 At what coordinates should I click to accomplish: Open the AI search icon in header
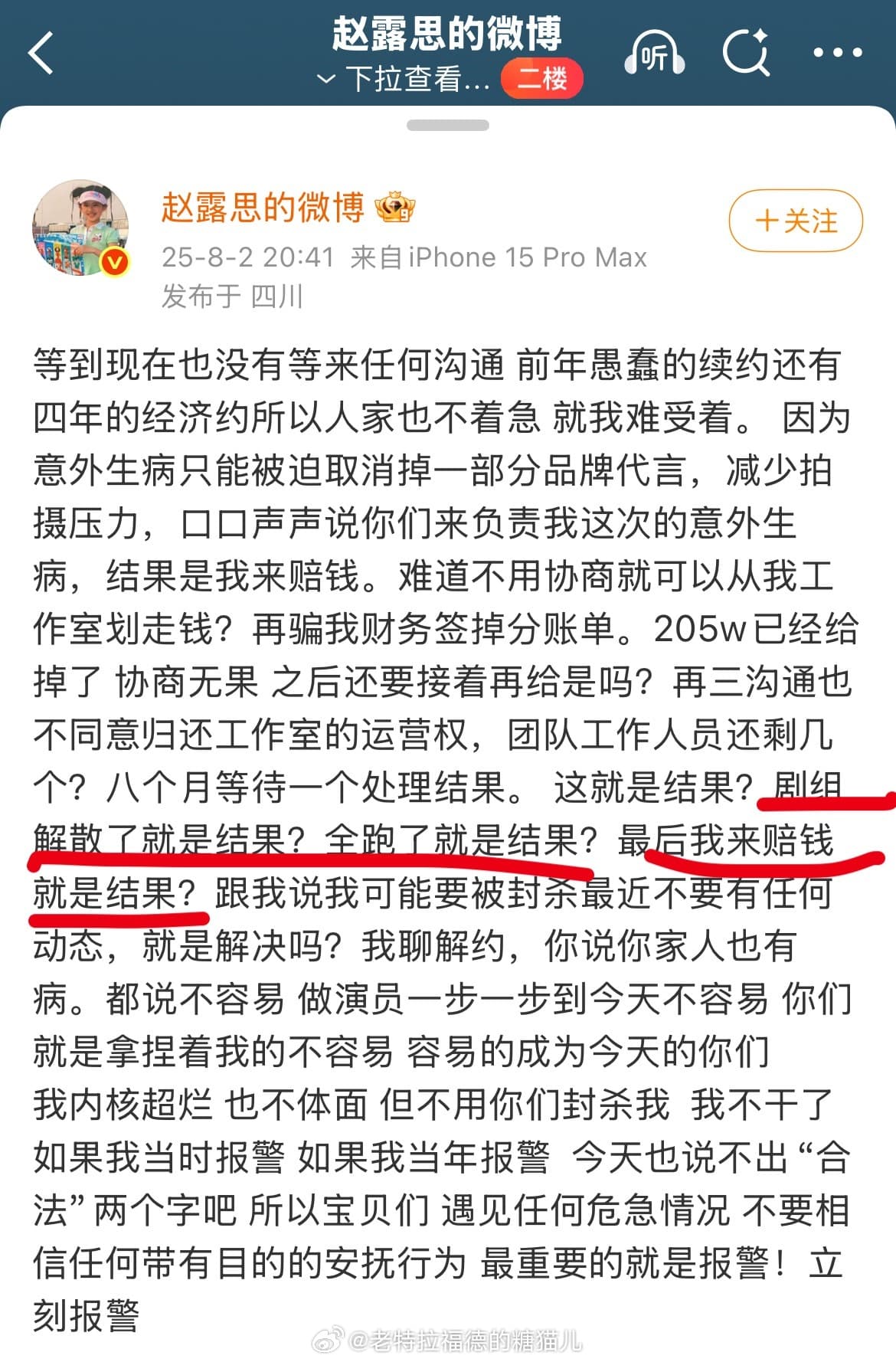745,53
